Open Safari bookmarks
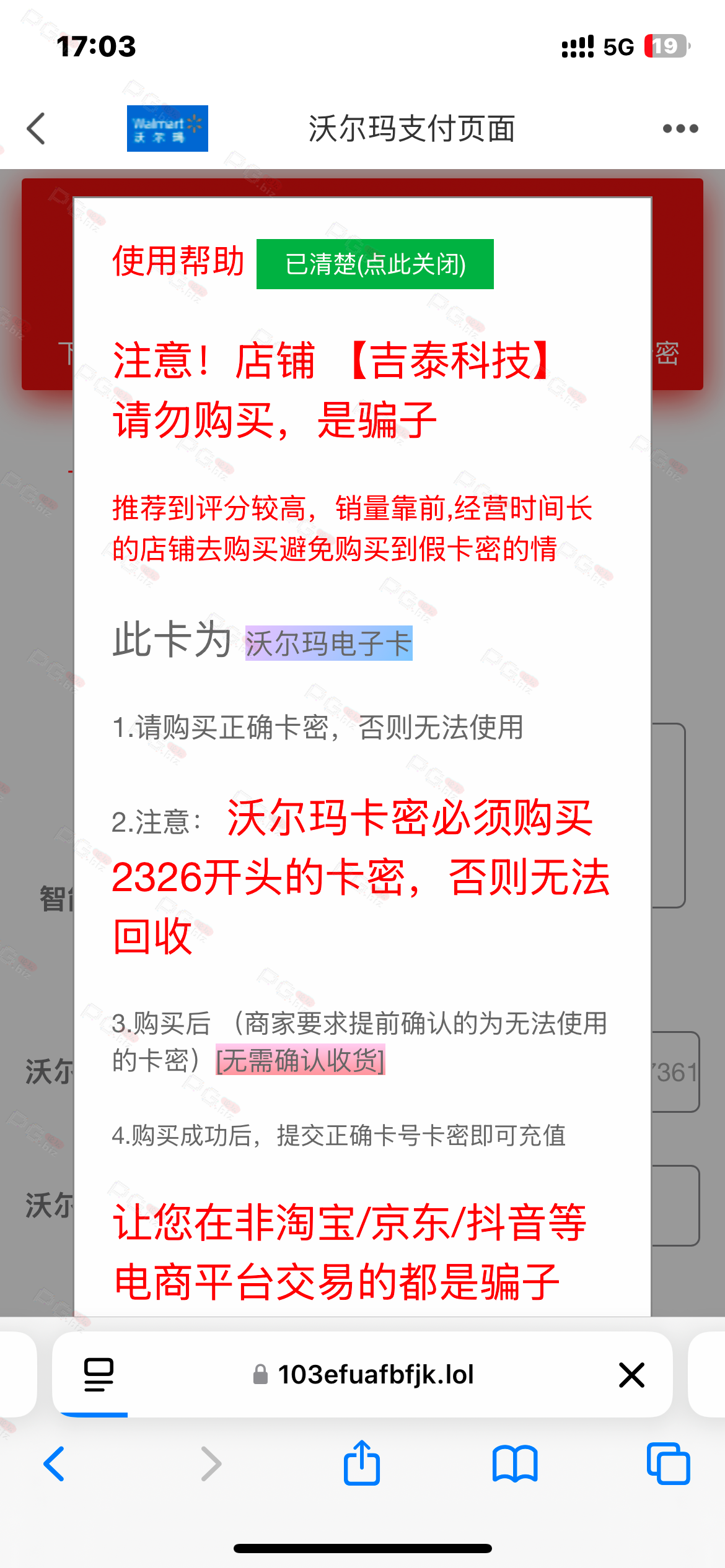Screen dimensions: 725x1568 tap(515, 1464)
